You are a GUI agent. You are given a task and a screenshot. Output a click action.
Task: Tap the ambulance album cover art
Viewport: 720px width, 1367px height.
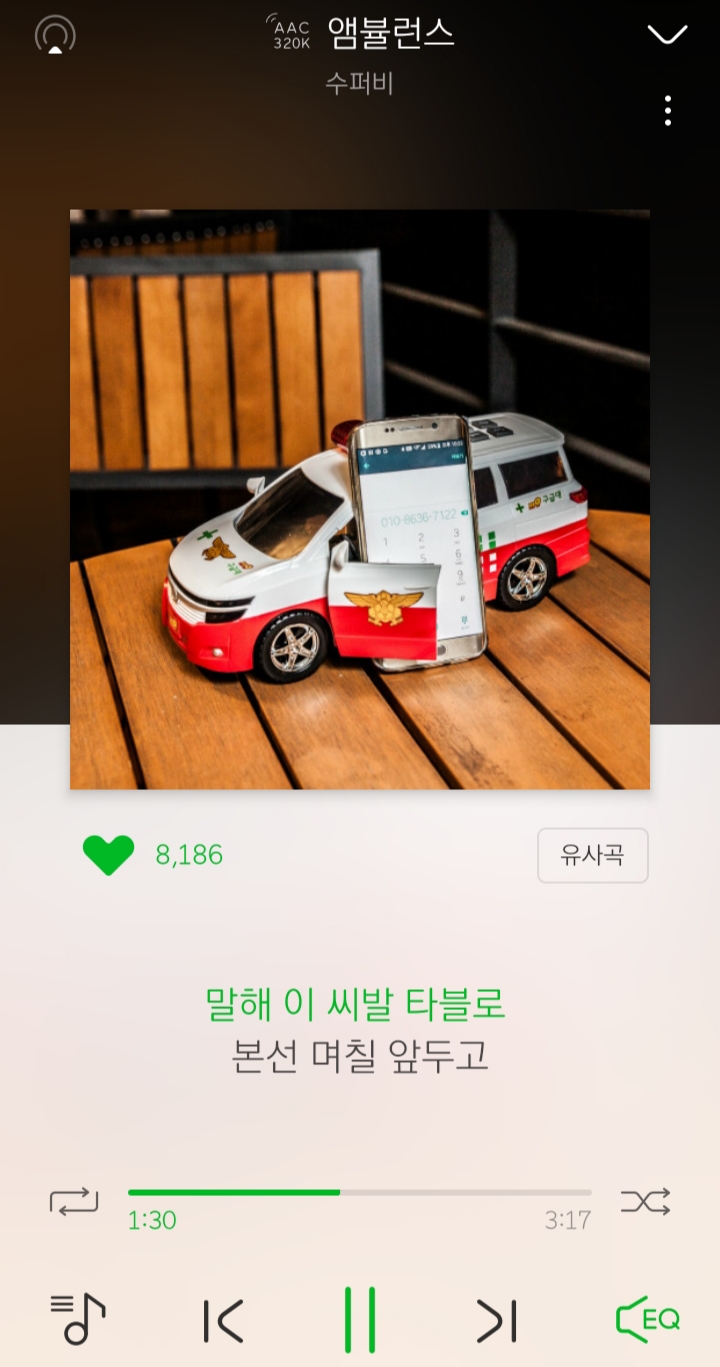pos(360,499)
